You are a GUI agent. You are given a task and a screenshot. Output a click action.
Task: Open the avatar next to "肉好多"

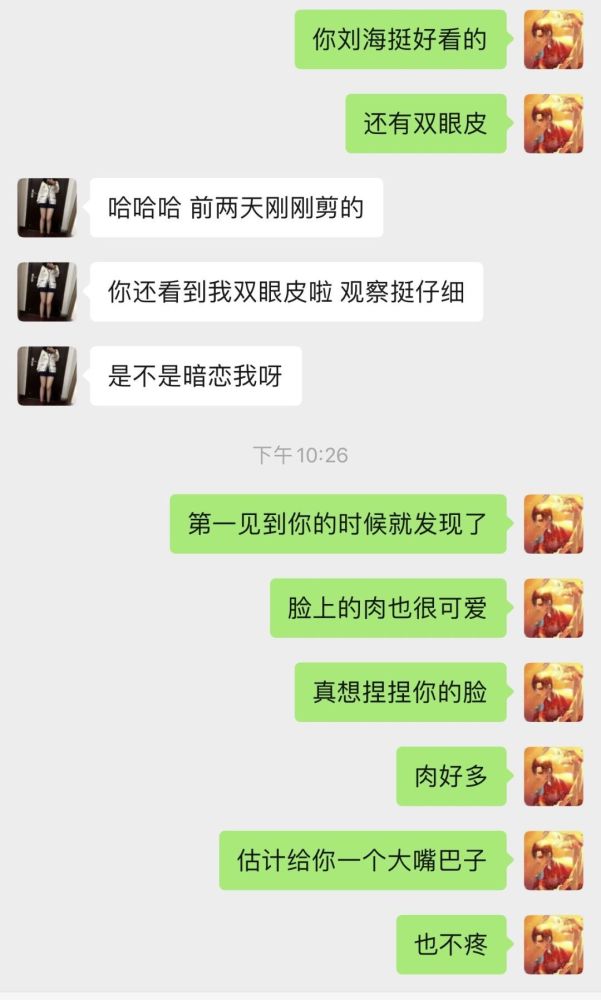click(553, 776)
